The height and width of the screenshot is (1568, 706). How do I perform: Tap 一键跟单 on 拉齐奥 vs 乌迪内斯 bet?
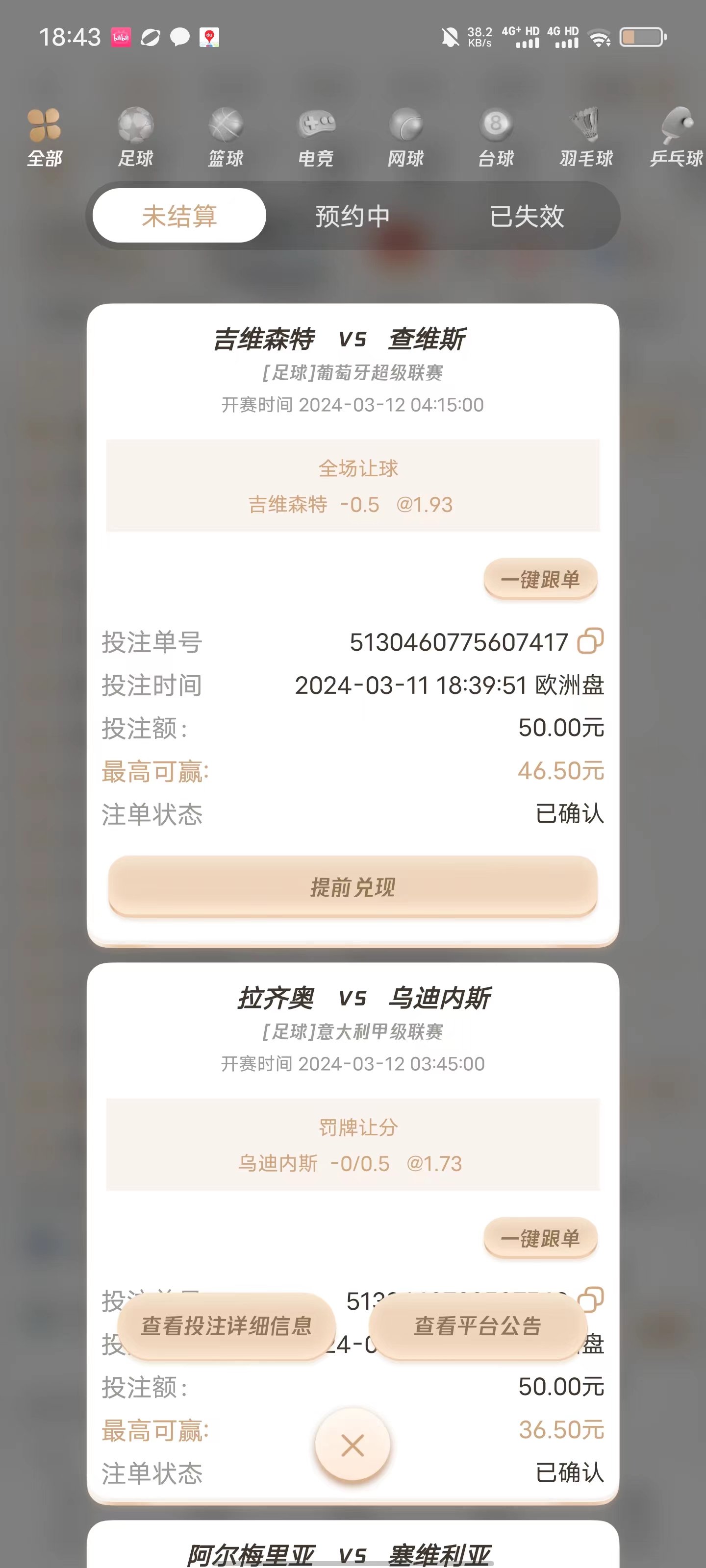coord(540,1238)
